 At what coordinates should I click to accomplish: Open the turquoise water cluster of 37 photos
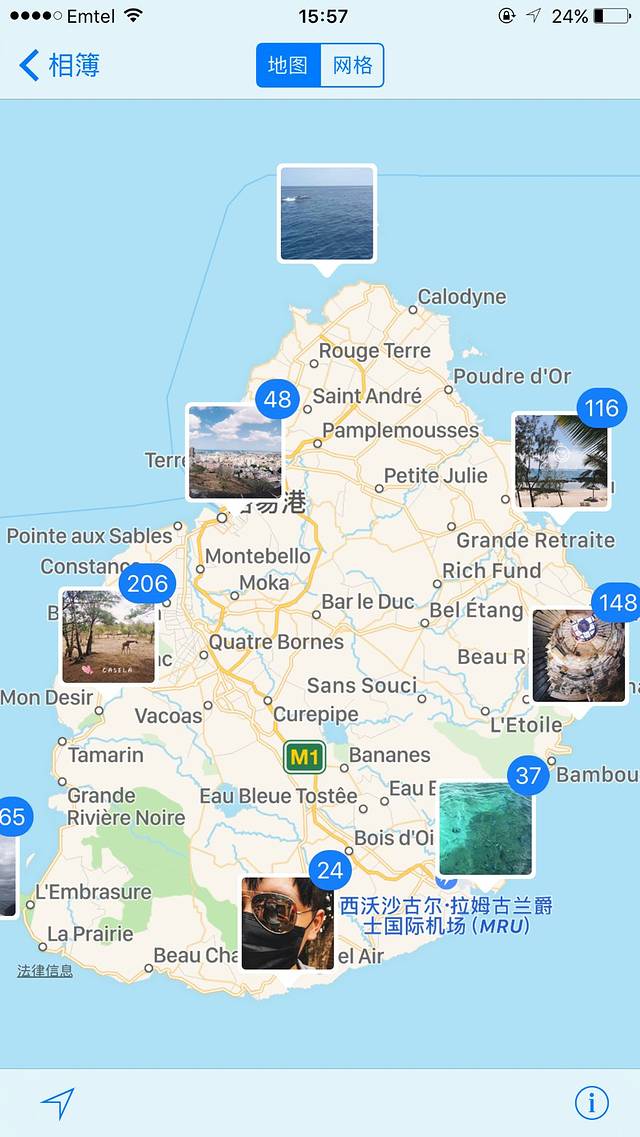pyautogui.click(x=486, y=828)
